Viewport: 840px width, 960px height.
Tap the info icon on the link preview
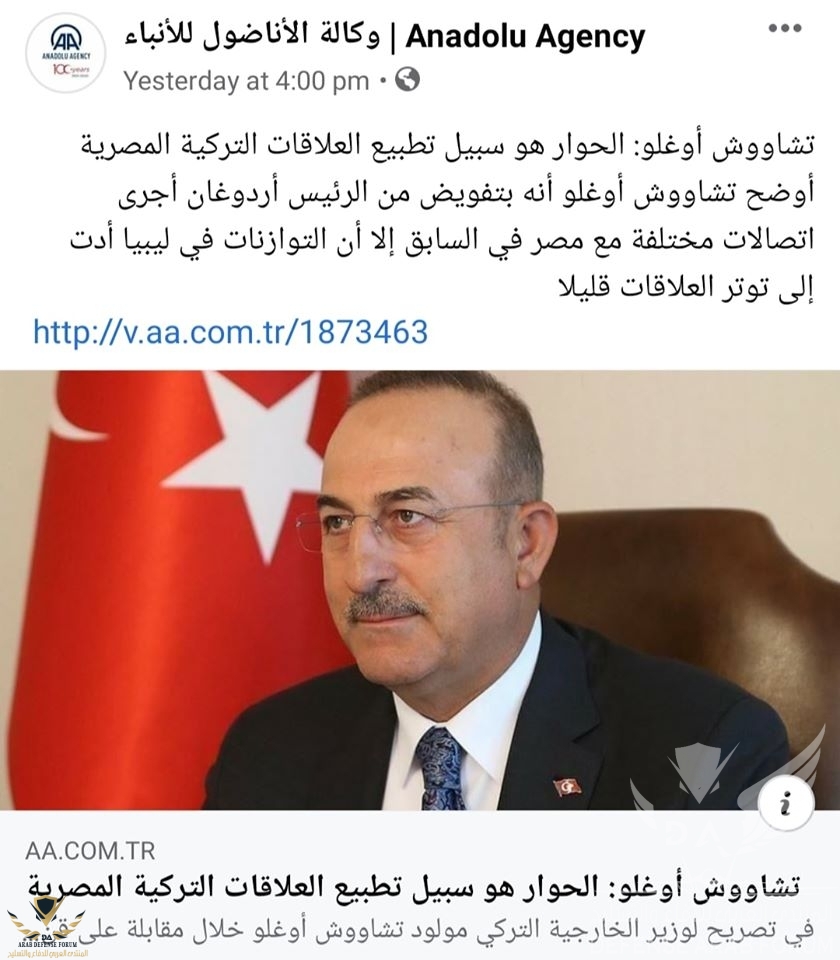pyautogui.click(x=784, y=801)
